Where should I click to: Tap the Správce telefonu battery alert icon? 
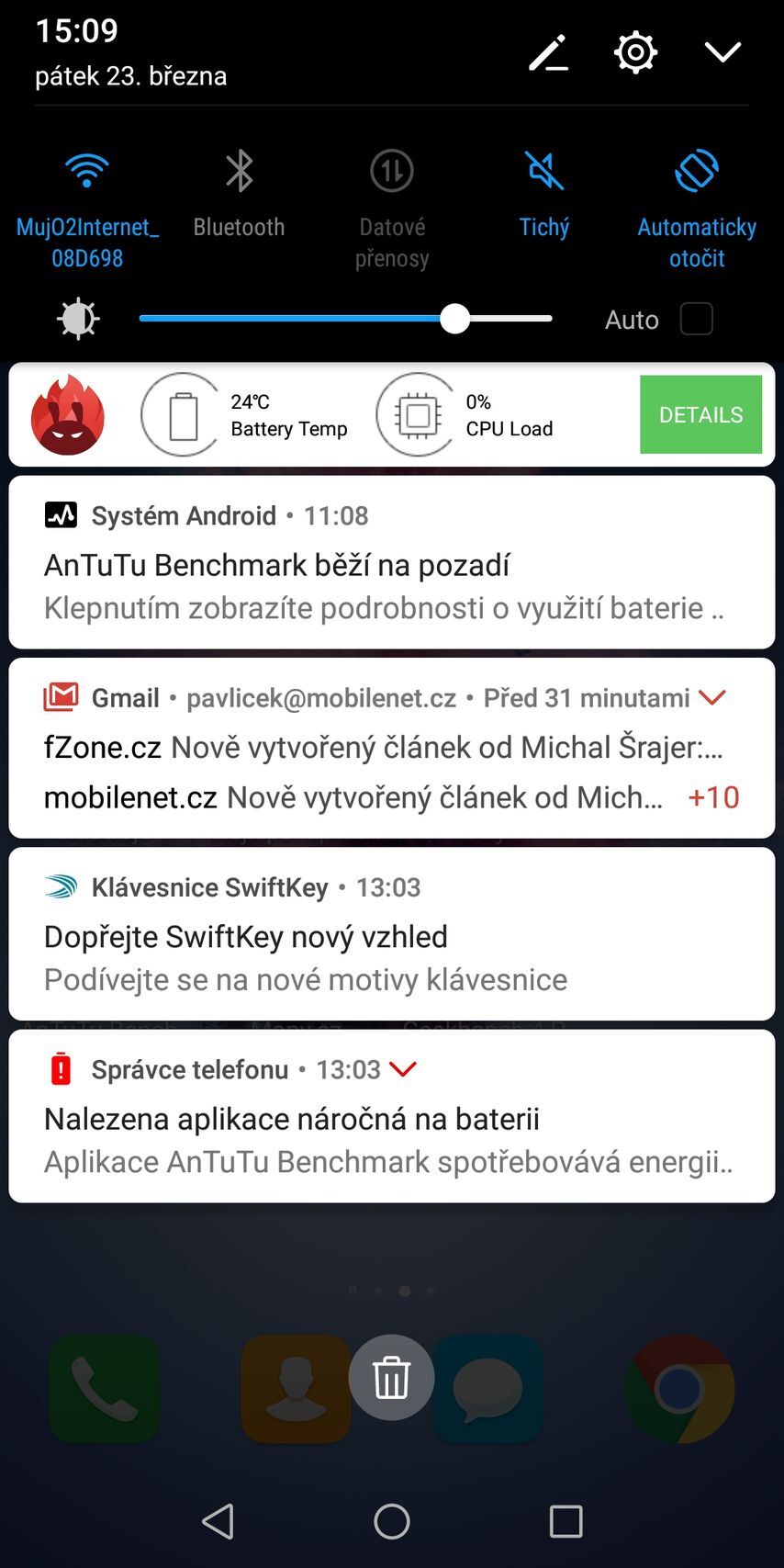click(61, 1068)
